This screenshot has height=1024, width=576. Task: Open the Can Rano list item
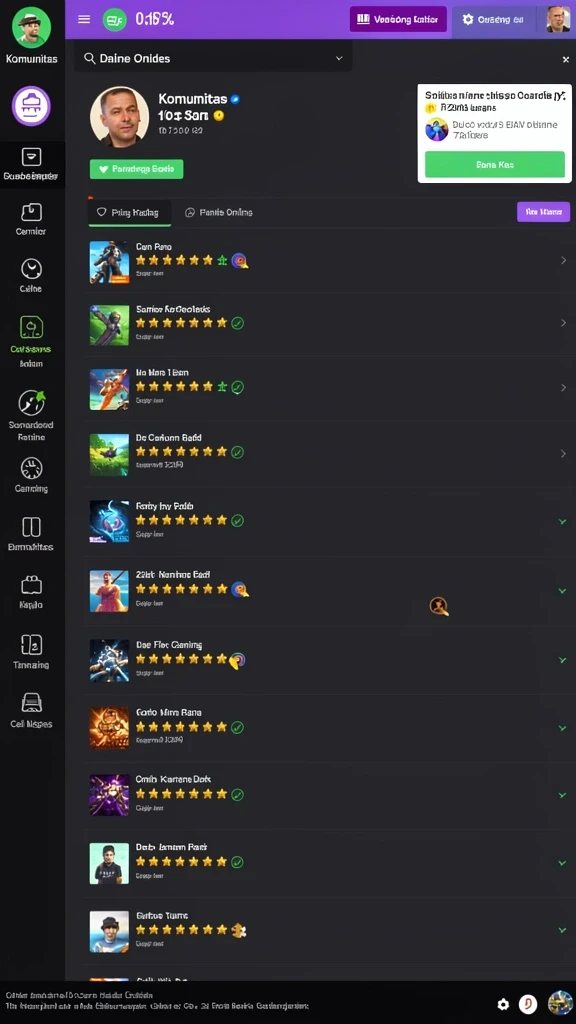328,261
